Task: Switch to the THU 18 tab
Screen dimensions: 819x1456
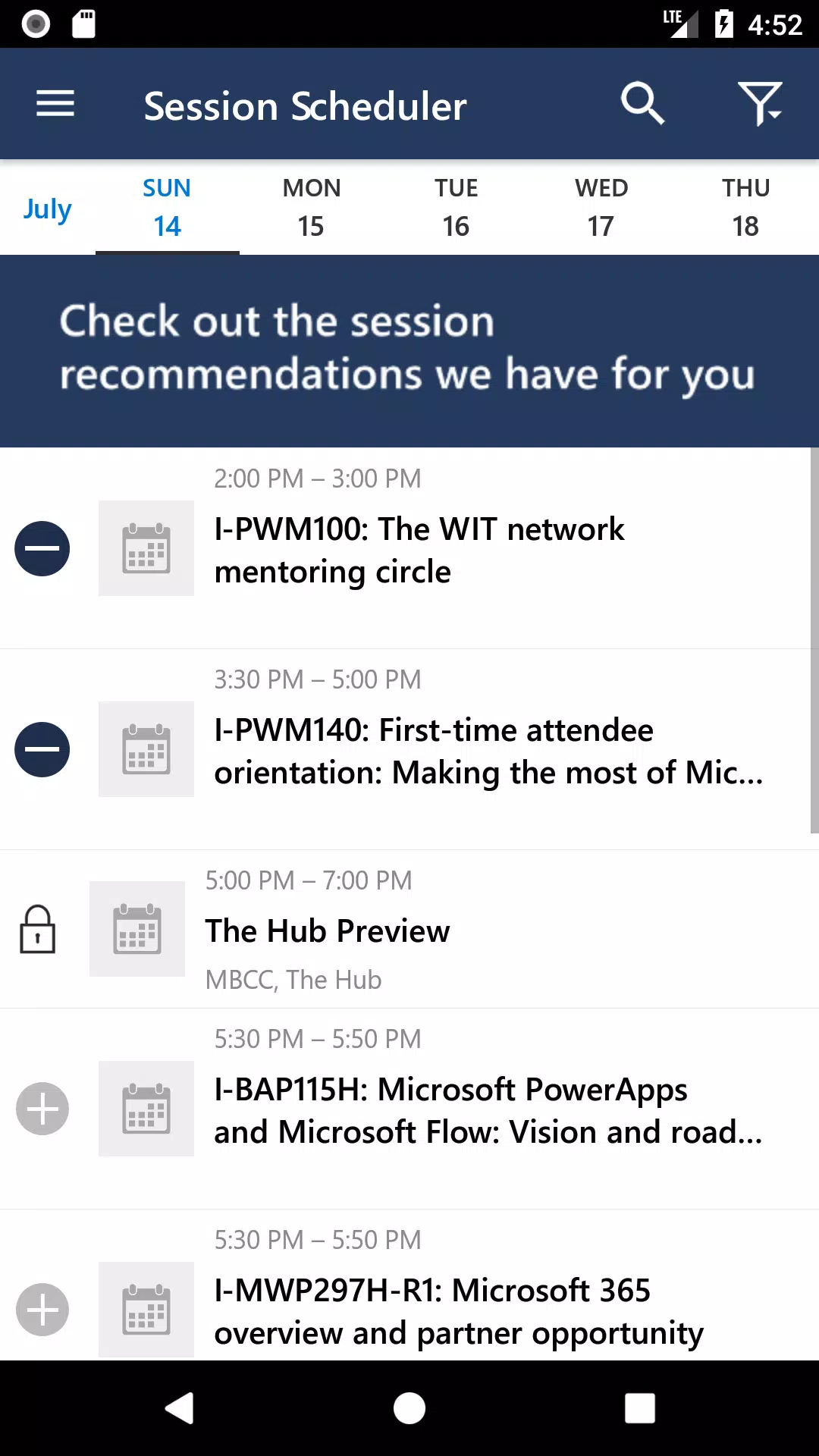Action: 746,207
